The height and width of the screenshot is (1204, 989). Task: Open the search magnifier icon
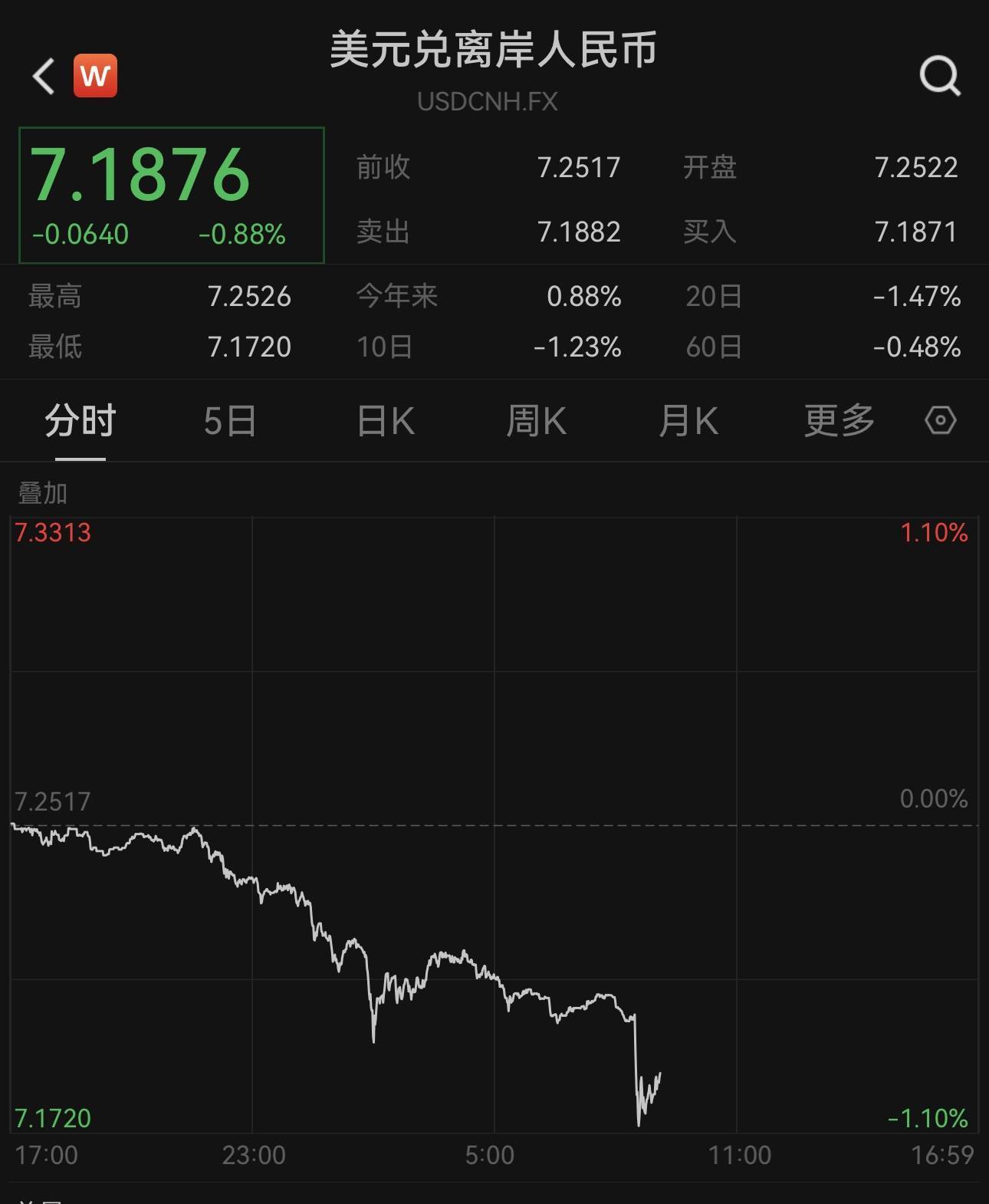pos(939,76)
